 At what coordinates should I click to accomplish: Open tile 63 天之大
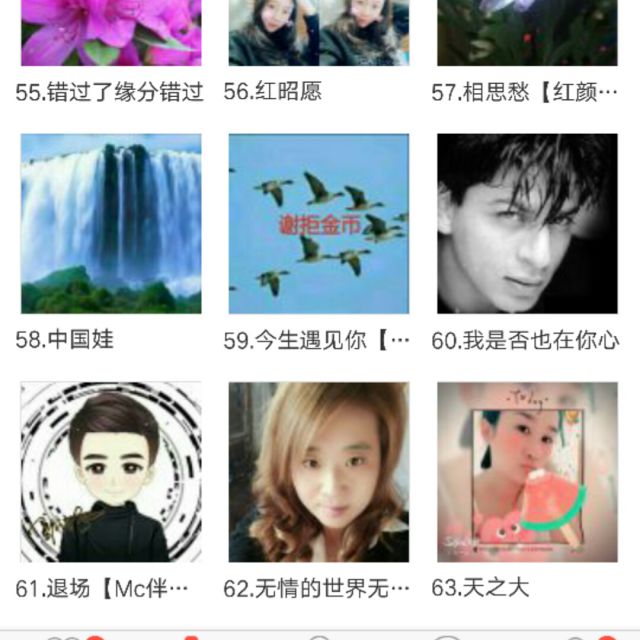[x=527, y=472]
